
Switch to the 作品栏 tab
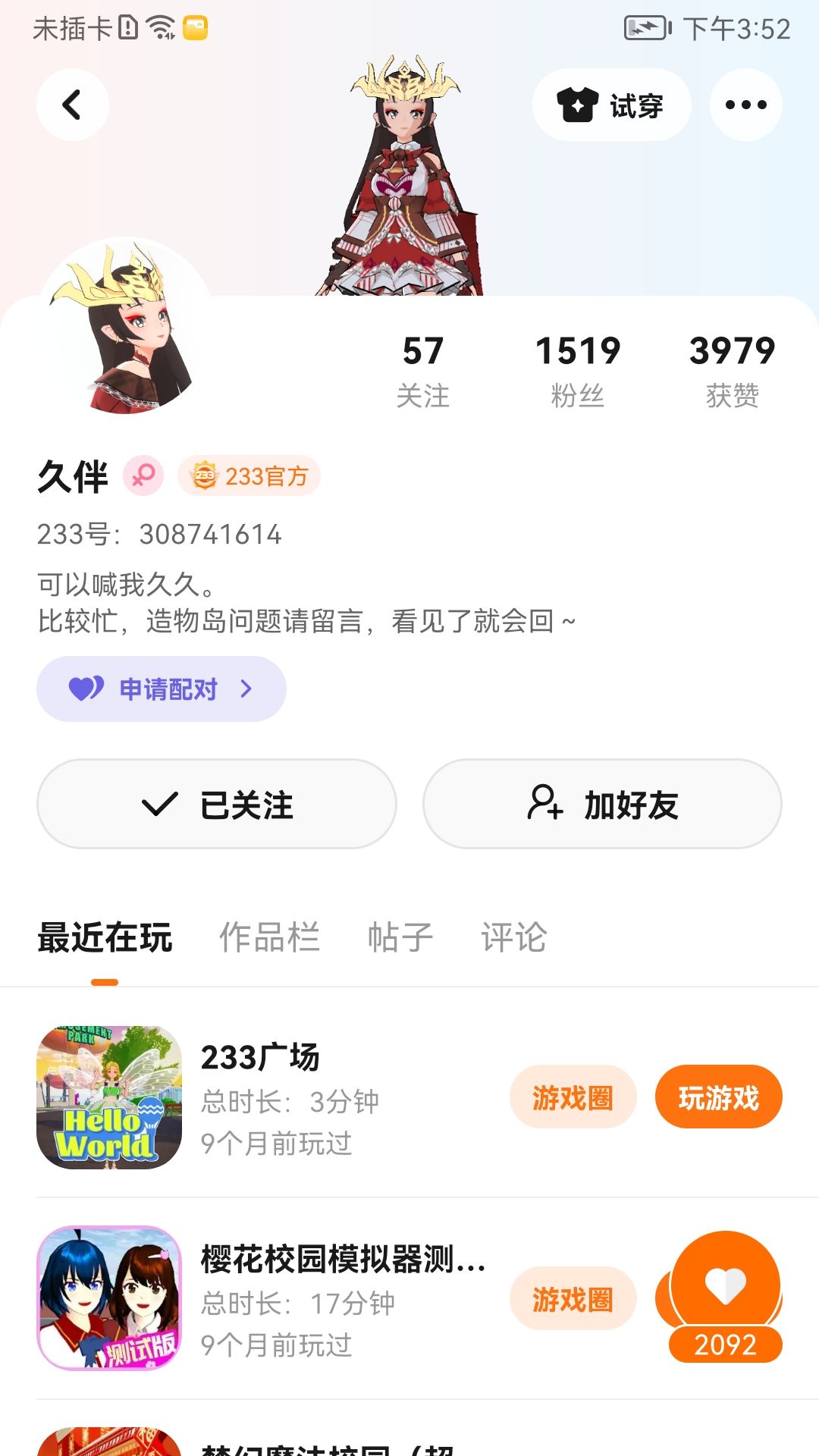click(x=269, y=937)
